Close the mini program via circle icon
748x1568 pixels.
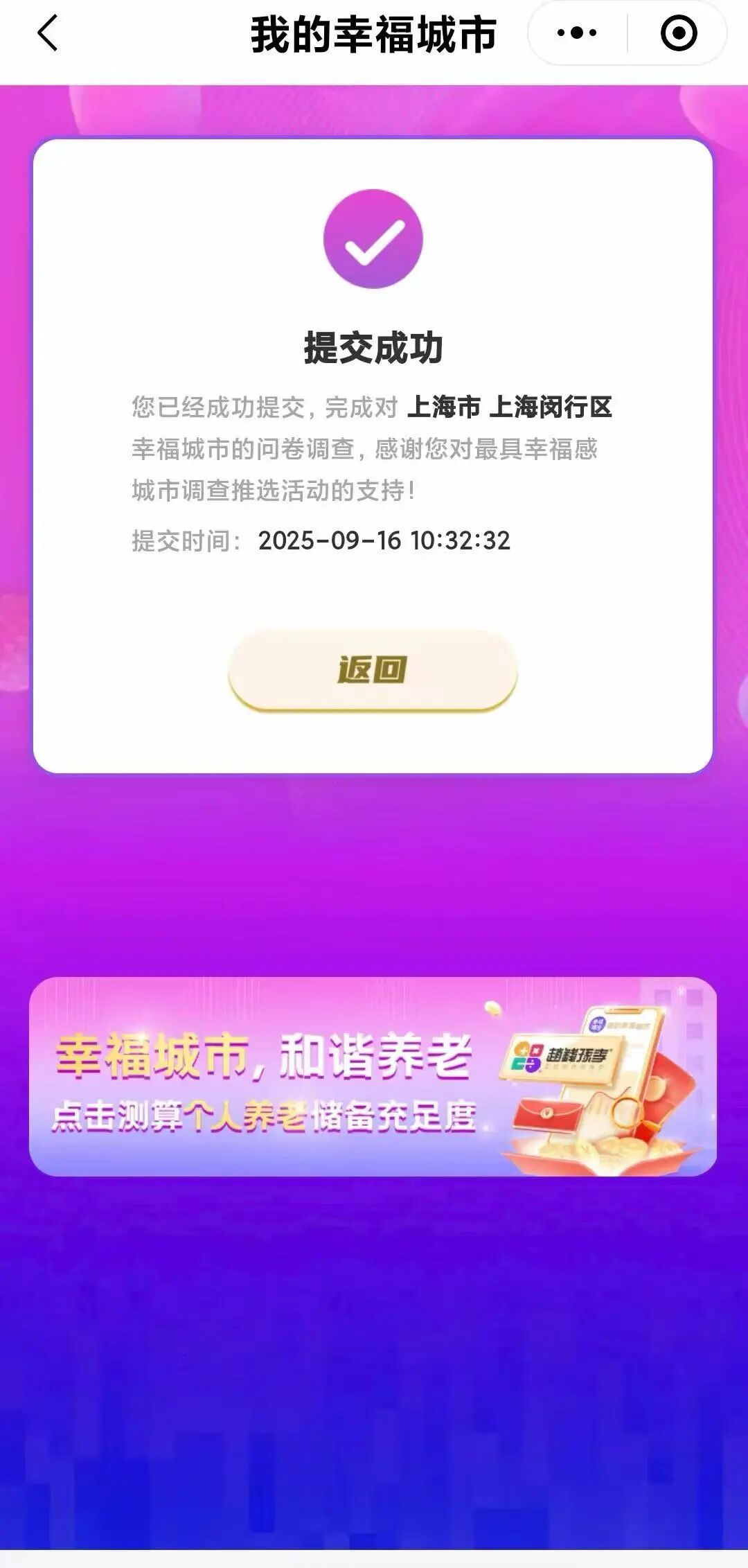[678, 33]
